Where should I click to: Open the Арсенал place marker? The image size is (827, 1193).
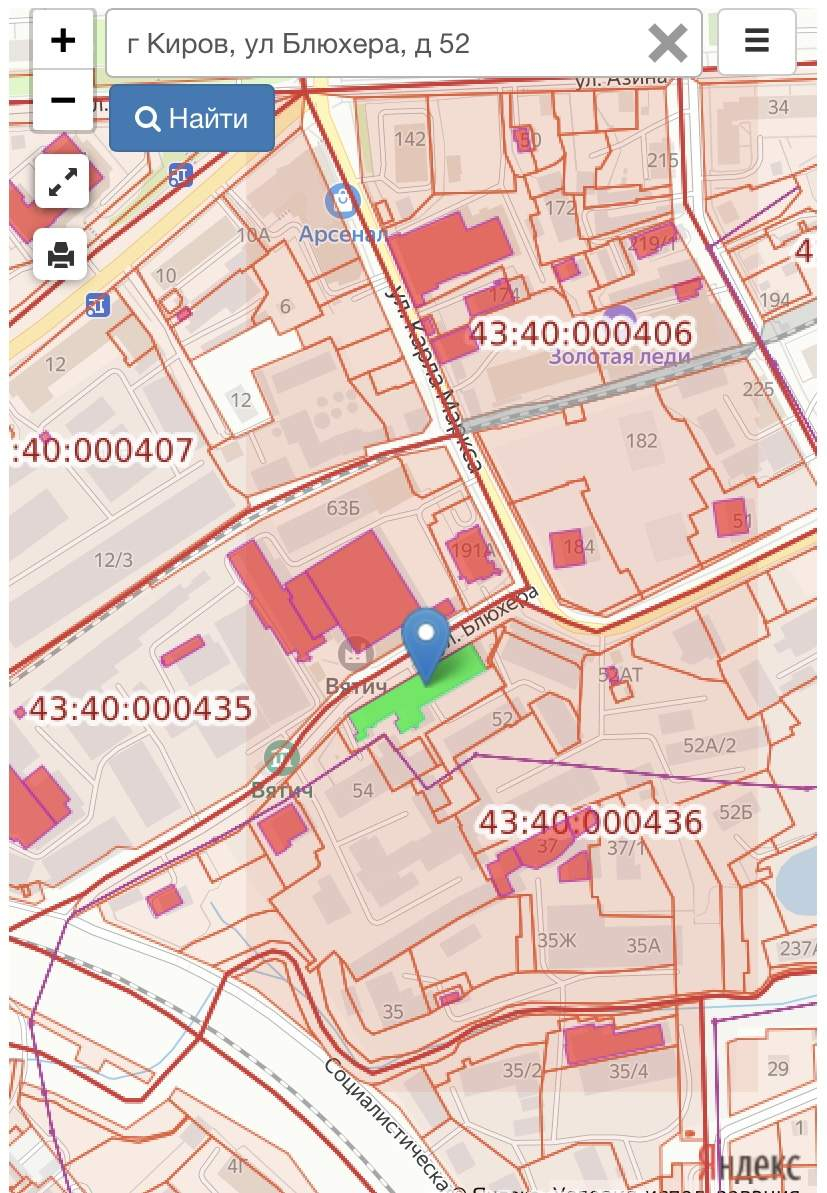pos(342,203)
